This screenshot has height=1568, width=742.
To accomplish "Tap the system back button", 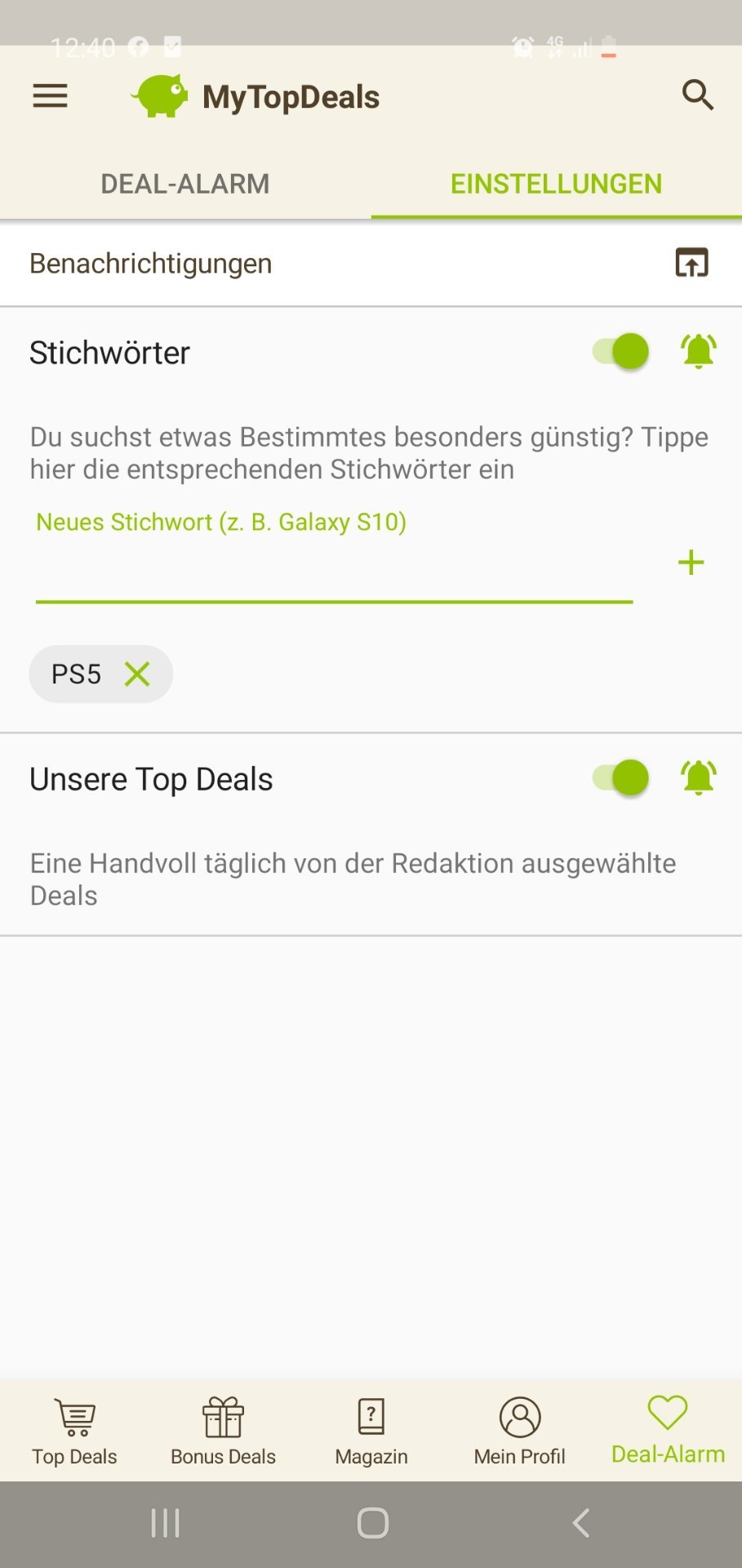I will click(580, 1523).
